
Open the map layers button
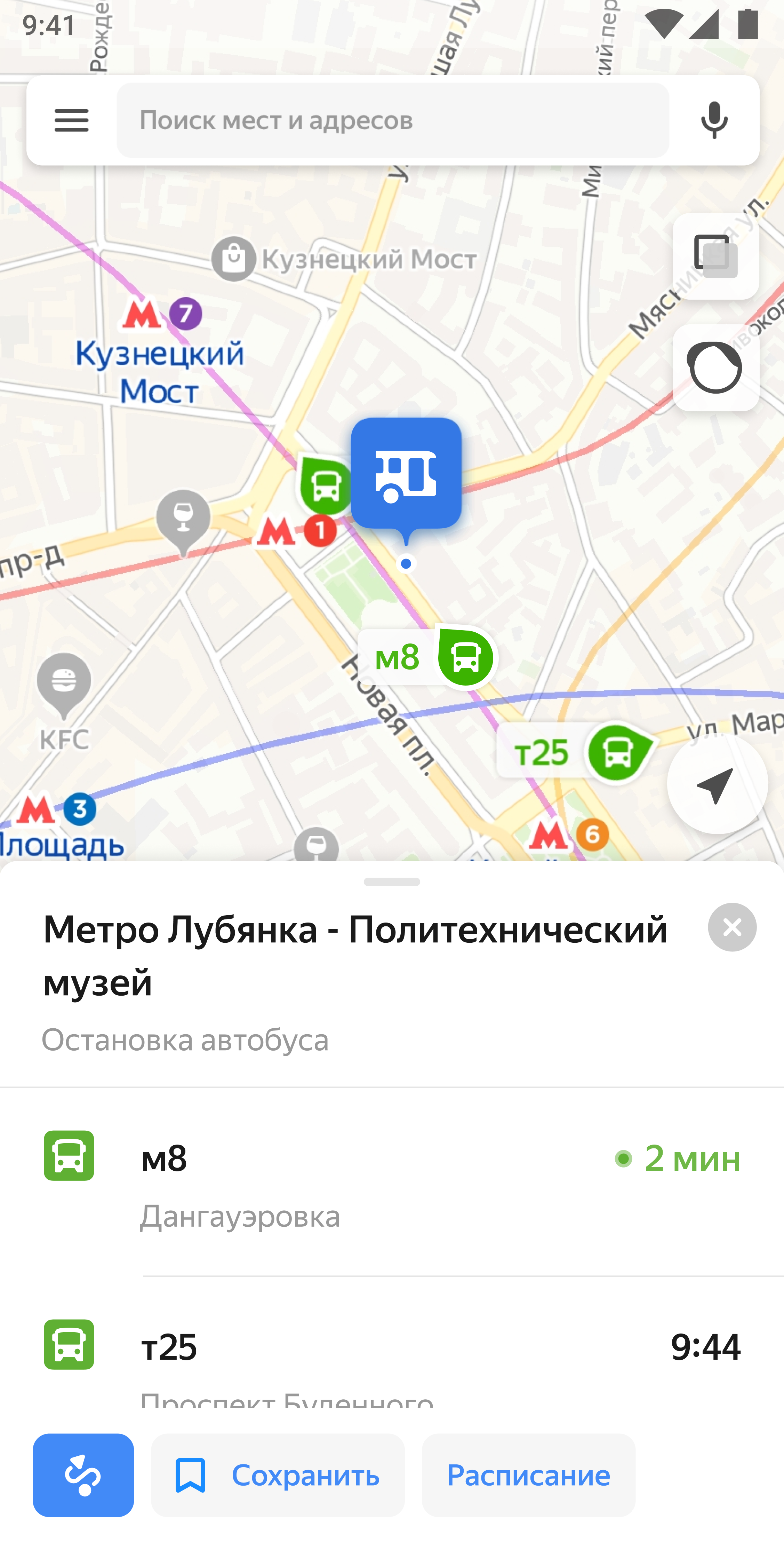715,256
